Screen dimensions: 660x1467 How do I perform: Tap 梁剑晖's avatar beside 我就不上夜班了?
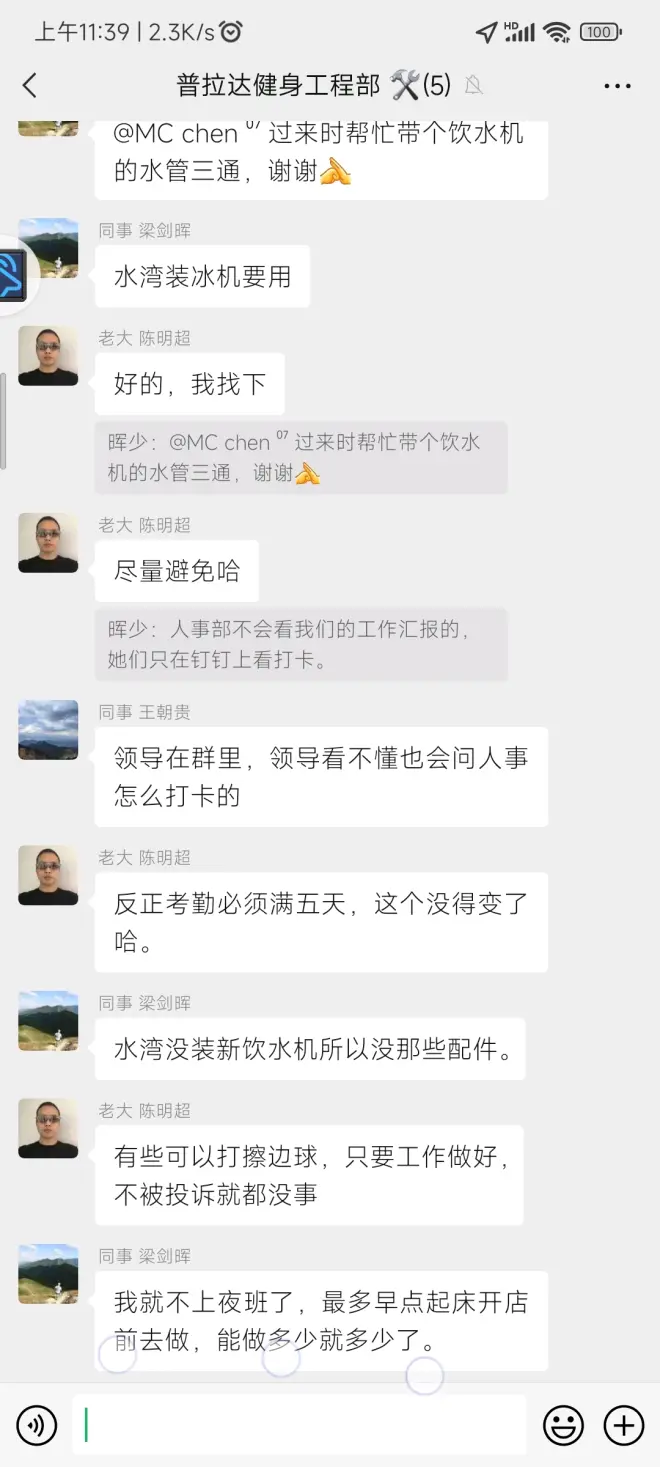48,1273
